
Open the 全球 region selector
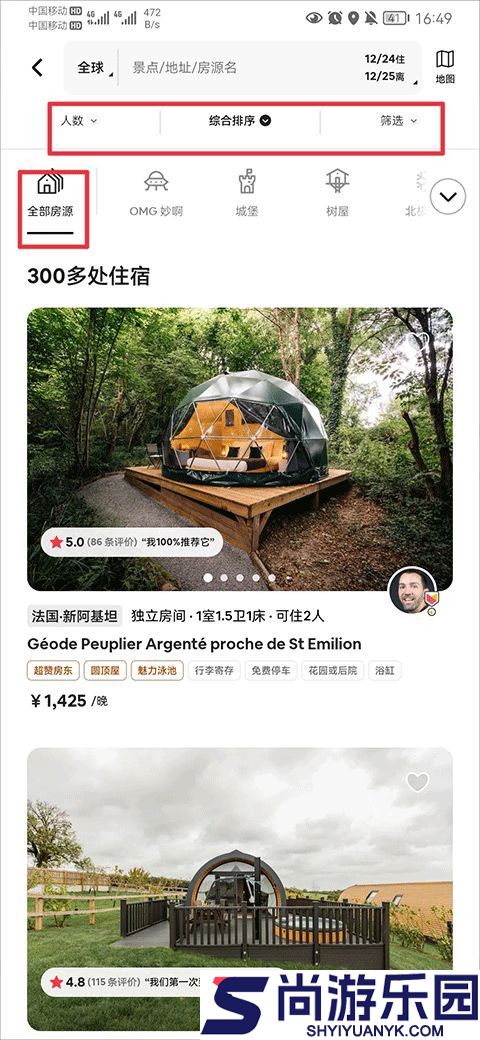pos(92,68)
